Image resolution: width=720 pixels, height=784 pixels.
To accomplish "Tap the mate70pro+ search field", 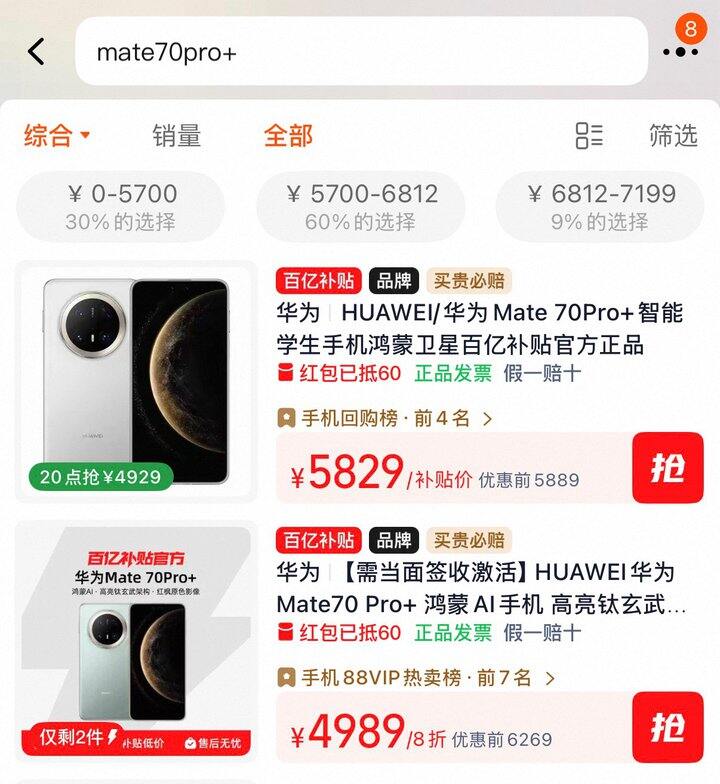I will 360,52.
